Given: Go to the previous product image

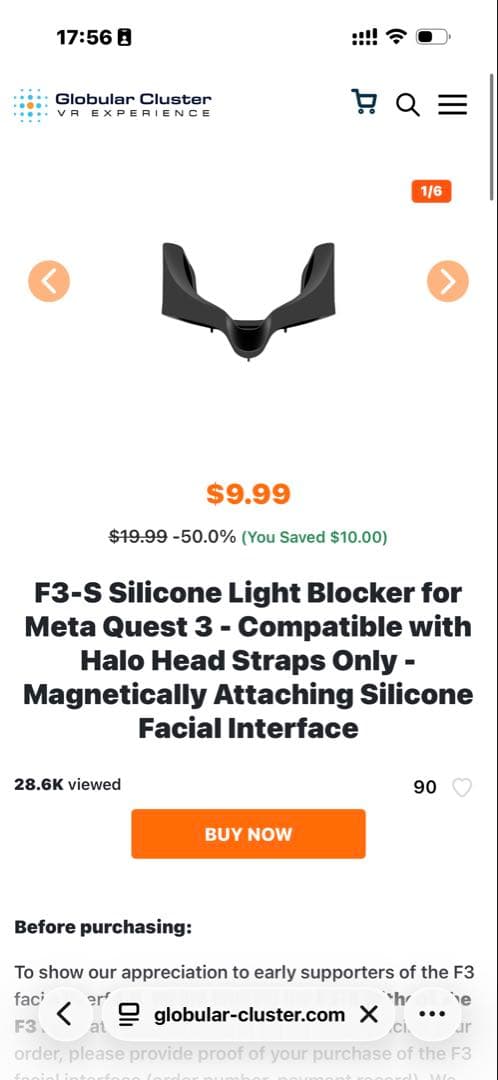Looking at the screenshot, I should pos(49,281).
